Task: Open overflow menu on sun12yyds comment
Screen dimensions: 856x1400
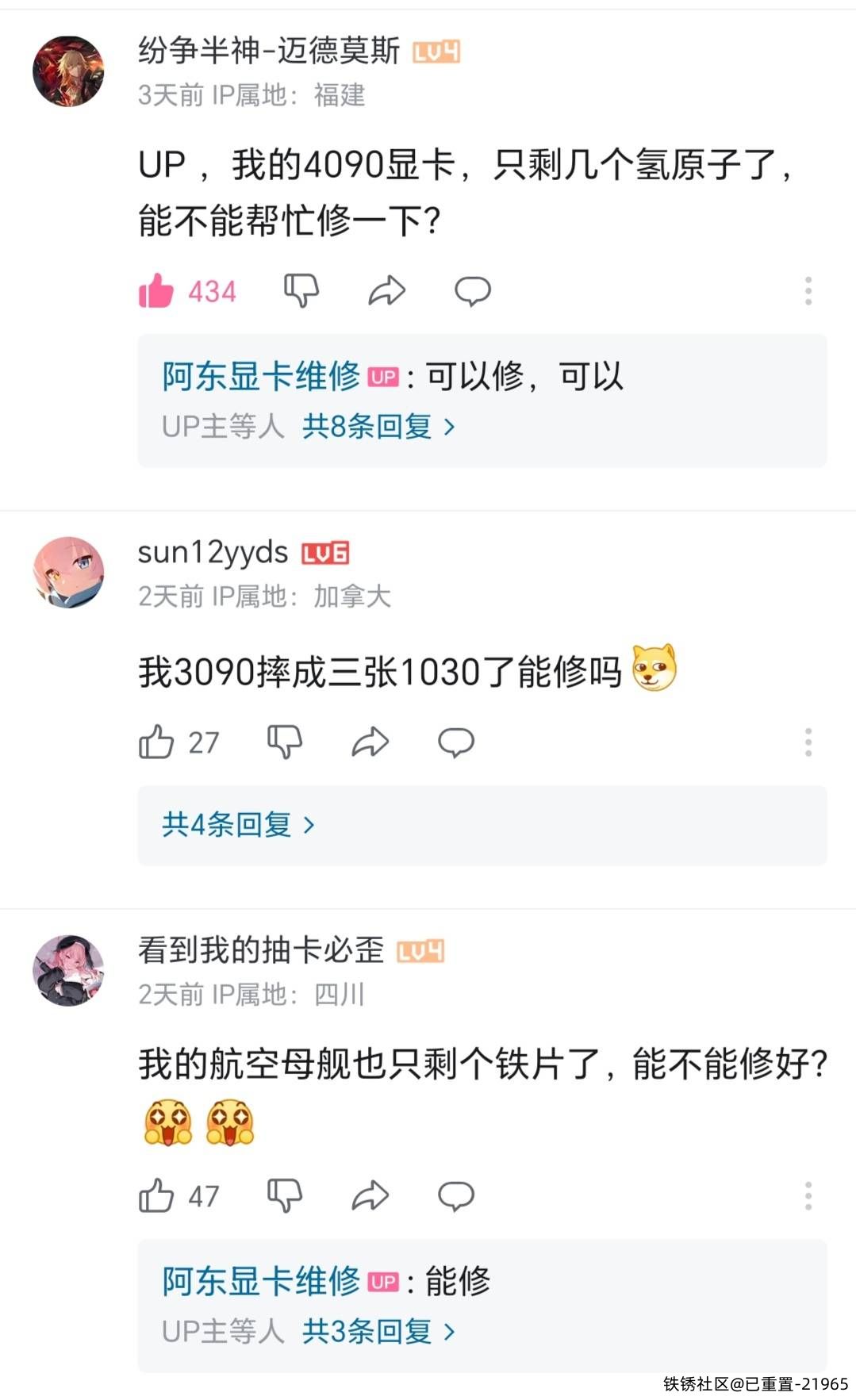Action: (x=808, y=742)
